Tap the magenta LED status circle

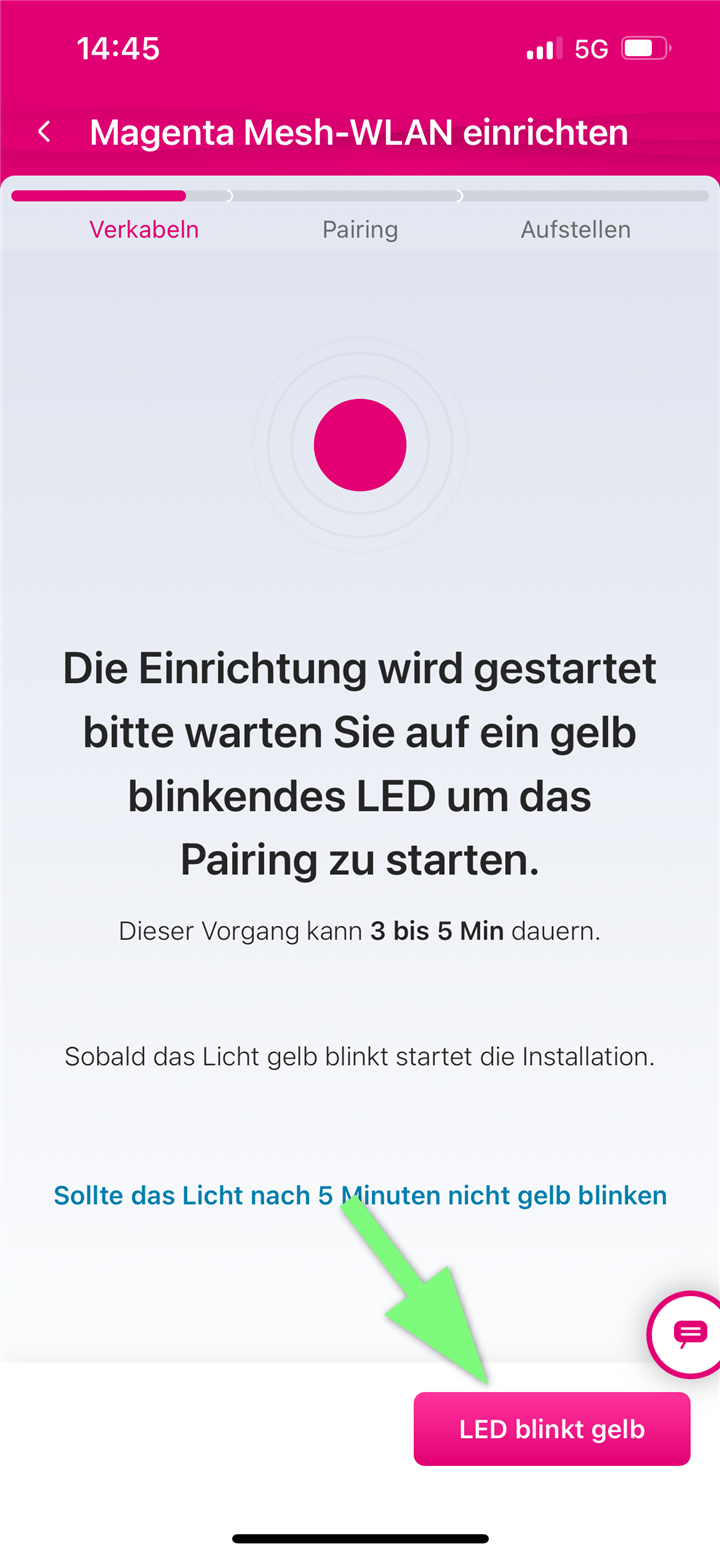tap(360, 445)
